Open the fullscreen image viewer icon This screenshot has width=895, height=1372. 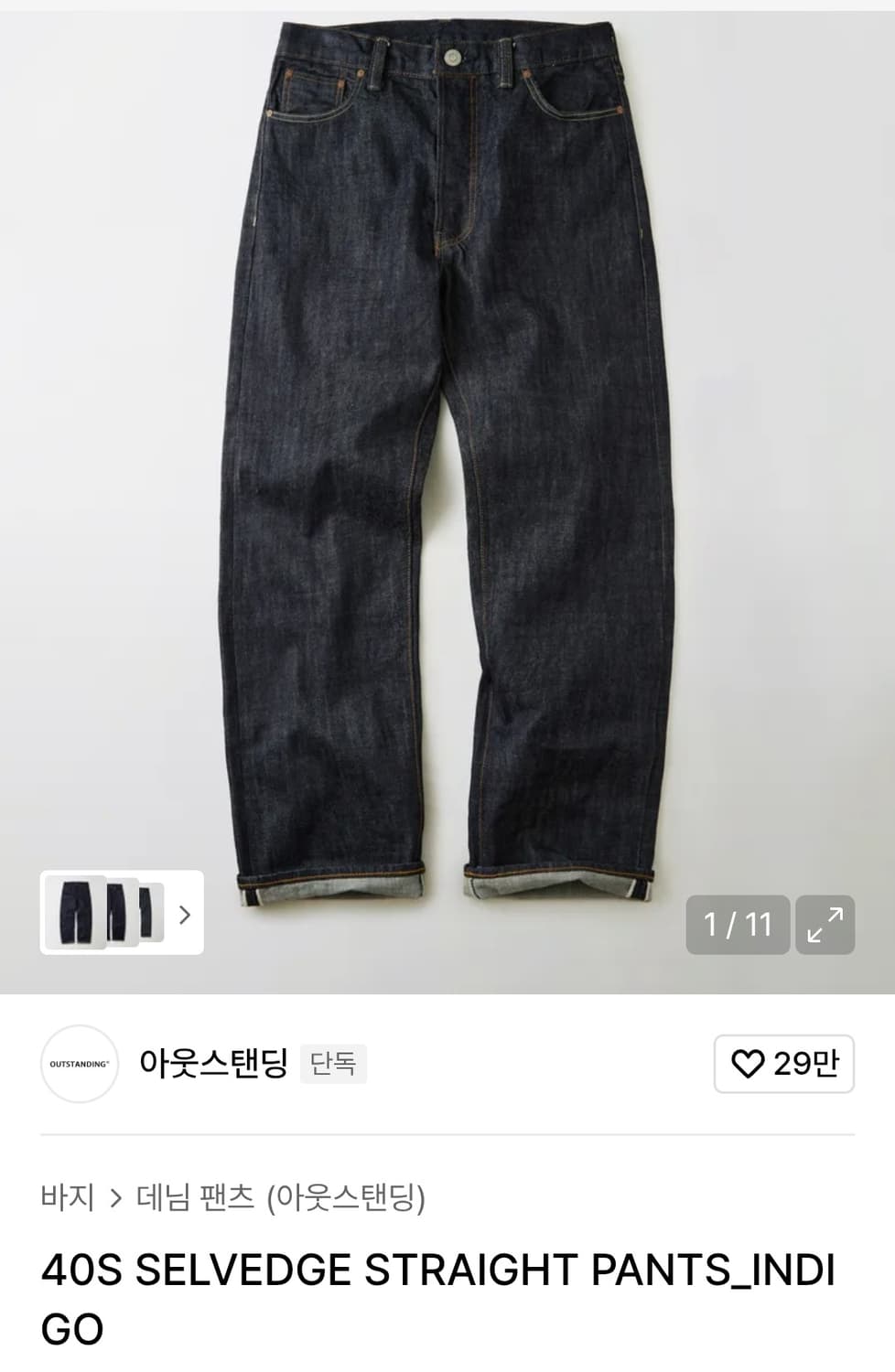pyautogui.click(x=826, y=925)
